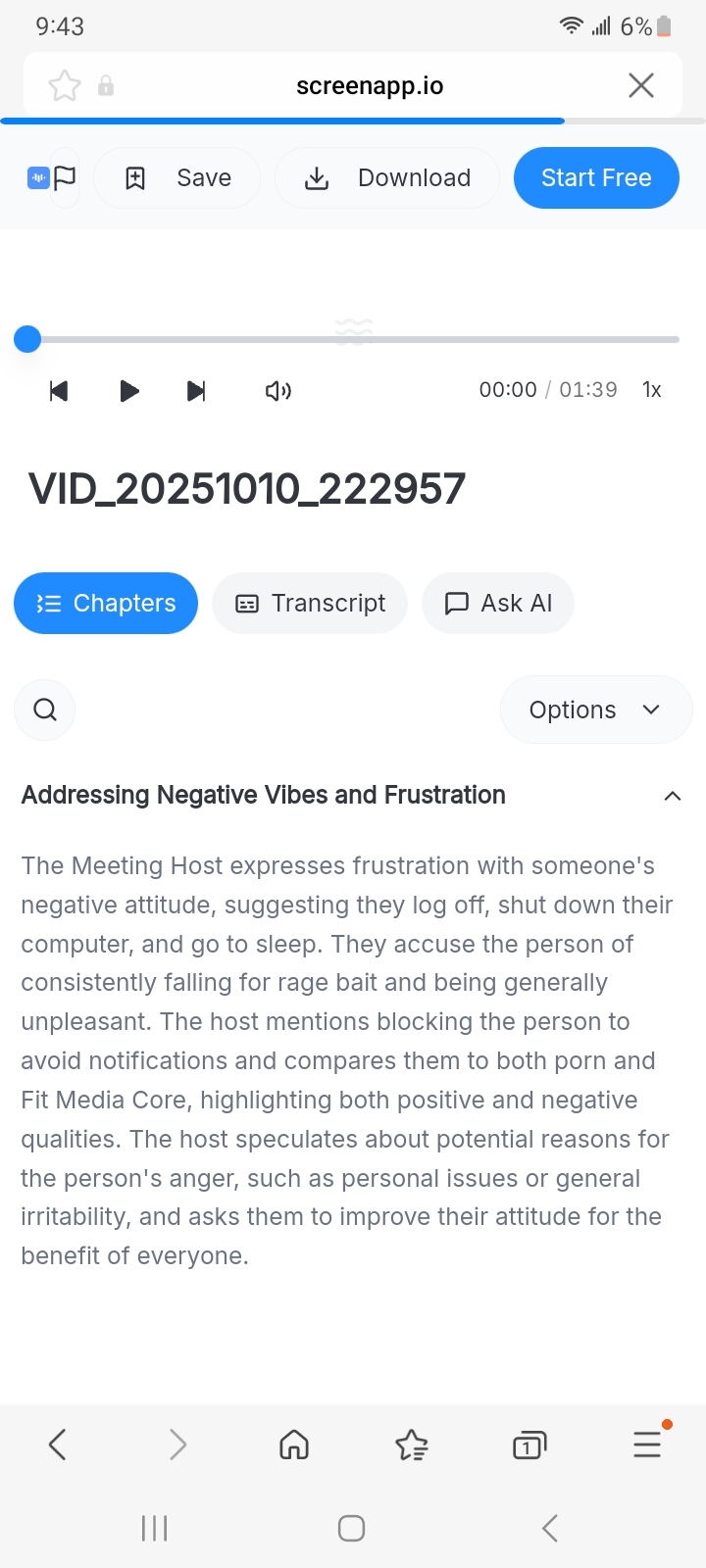The image size is (706, 1568).
Task: Change the 1x playback speed
Action: point(652,390)
